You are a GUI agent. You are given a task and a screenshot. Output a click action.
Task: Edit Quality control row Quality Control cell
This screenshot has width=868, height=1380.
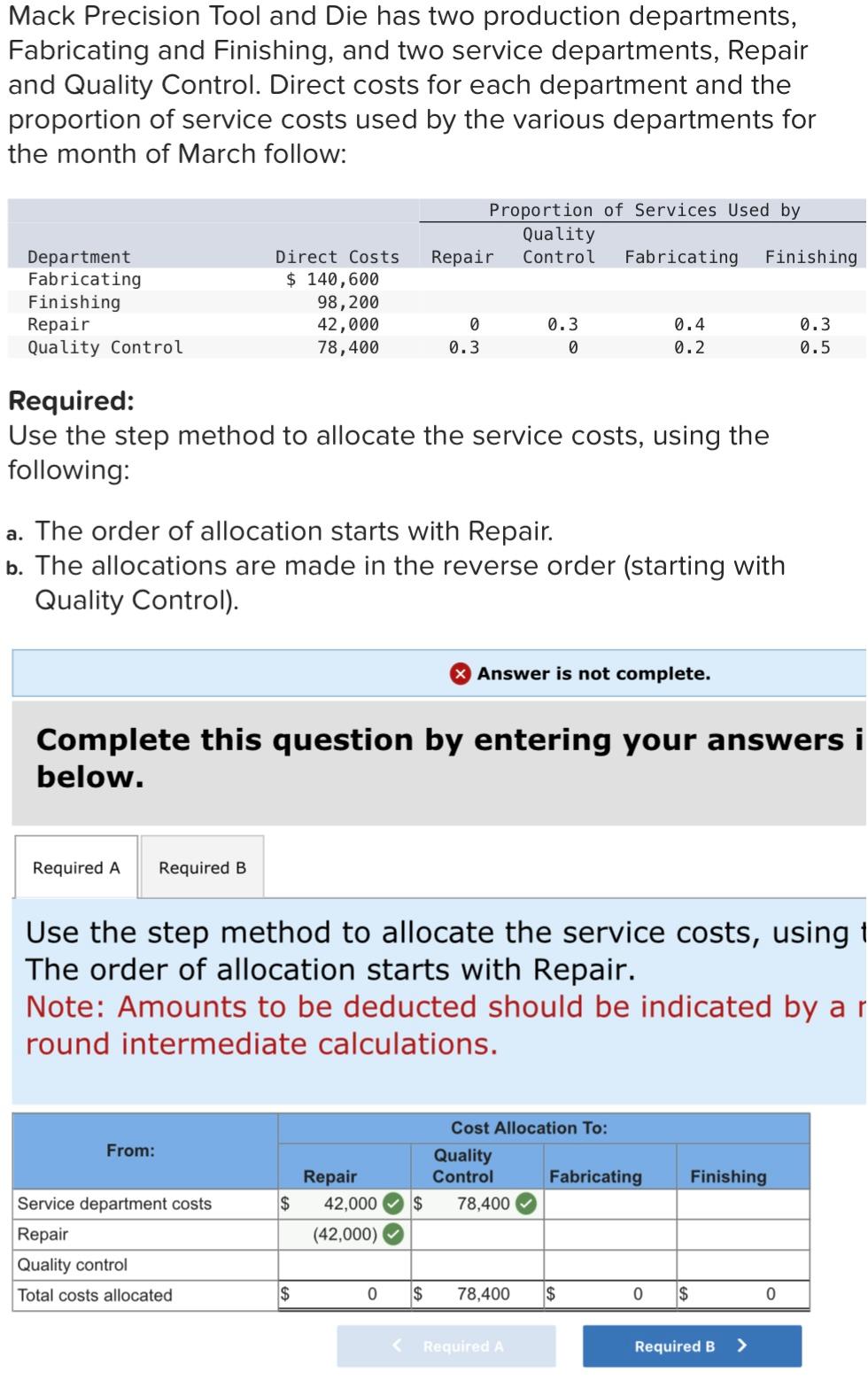pos(477,1265)
